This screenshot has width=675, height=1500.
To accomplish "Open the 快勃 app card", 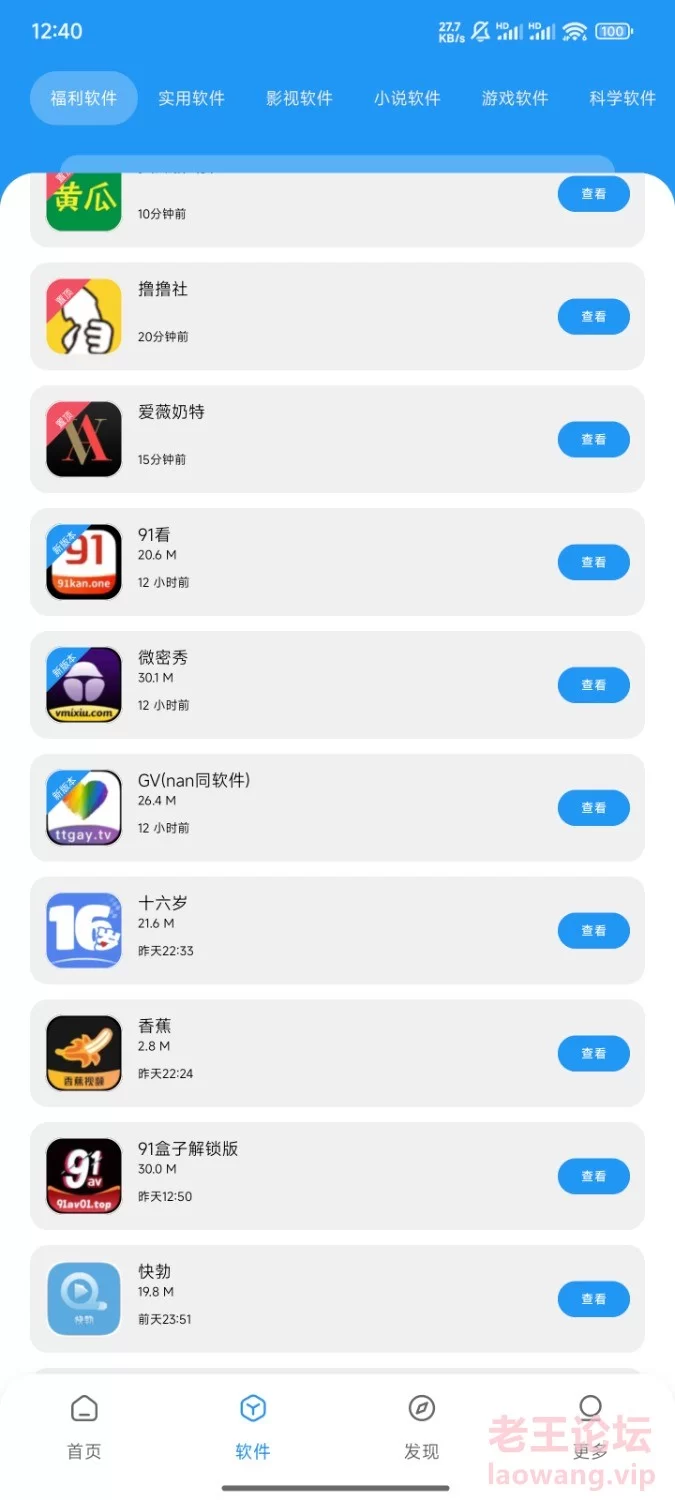I will tap(337, 1299).
